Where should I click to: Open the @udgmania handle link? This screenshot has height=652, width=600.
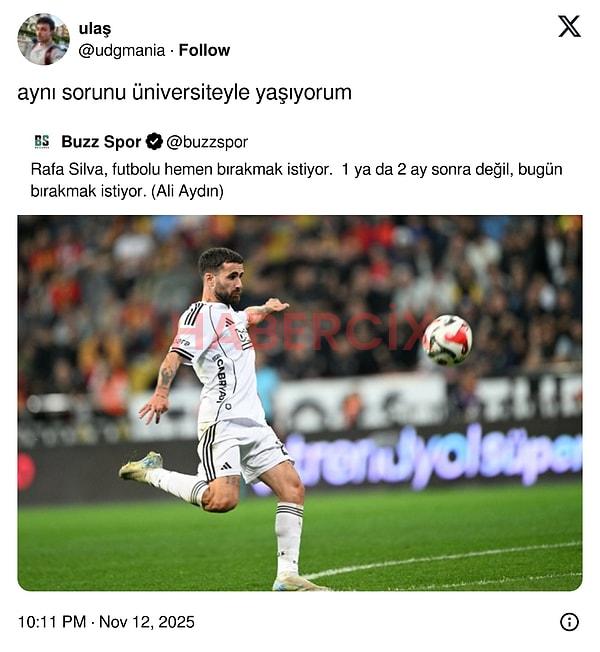click(x=121, y=50)
